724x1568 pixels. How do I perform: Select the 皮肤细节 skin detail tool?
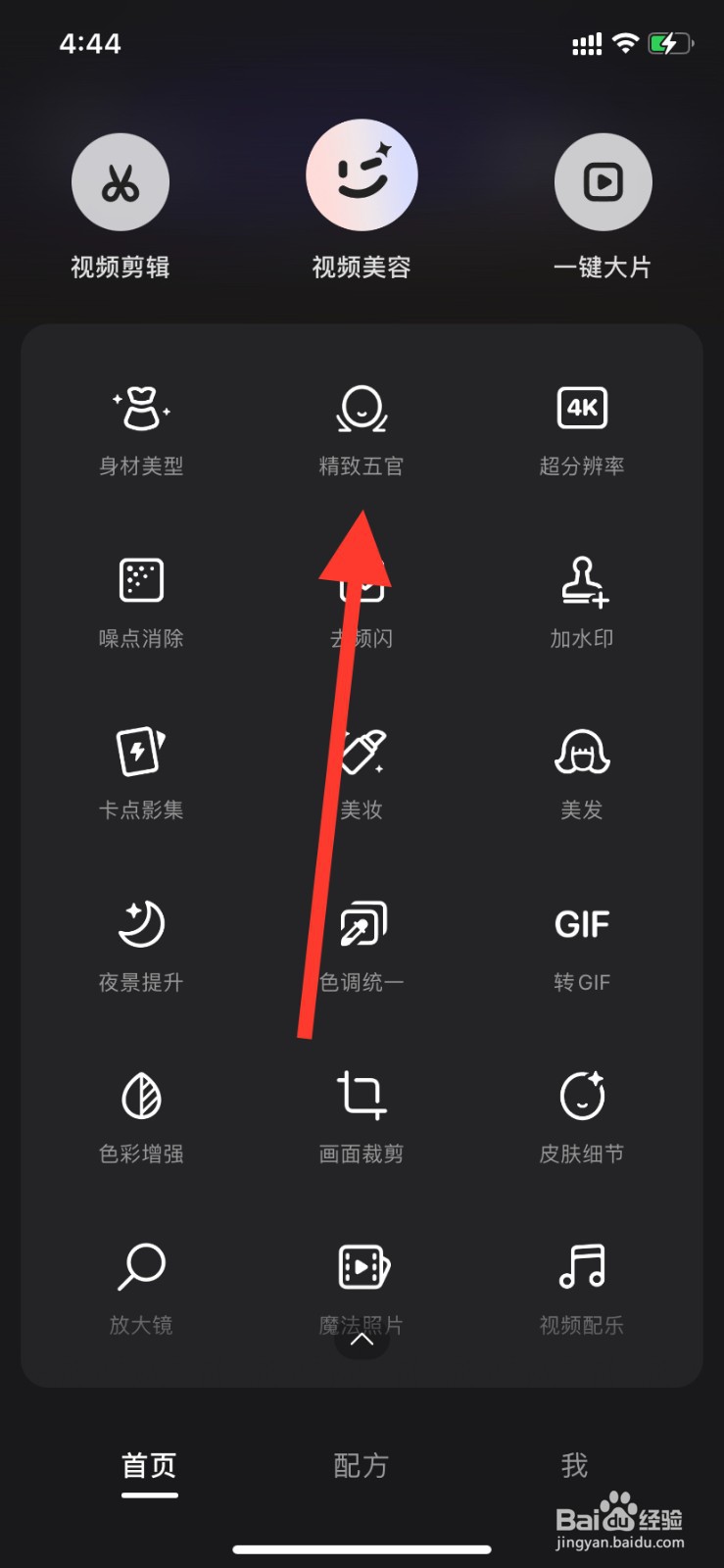(582, 1115)
